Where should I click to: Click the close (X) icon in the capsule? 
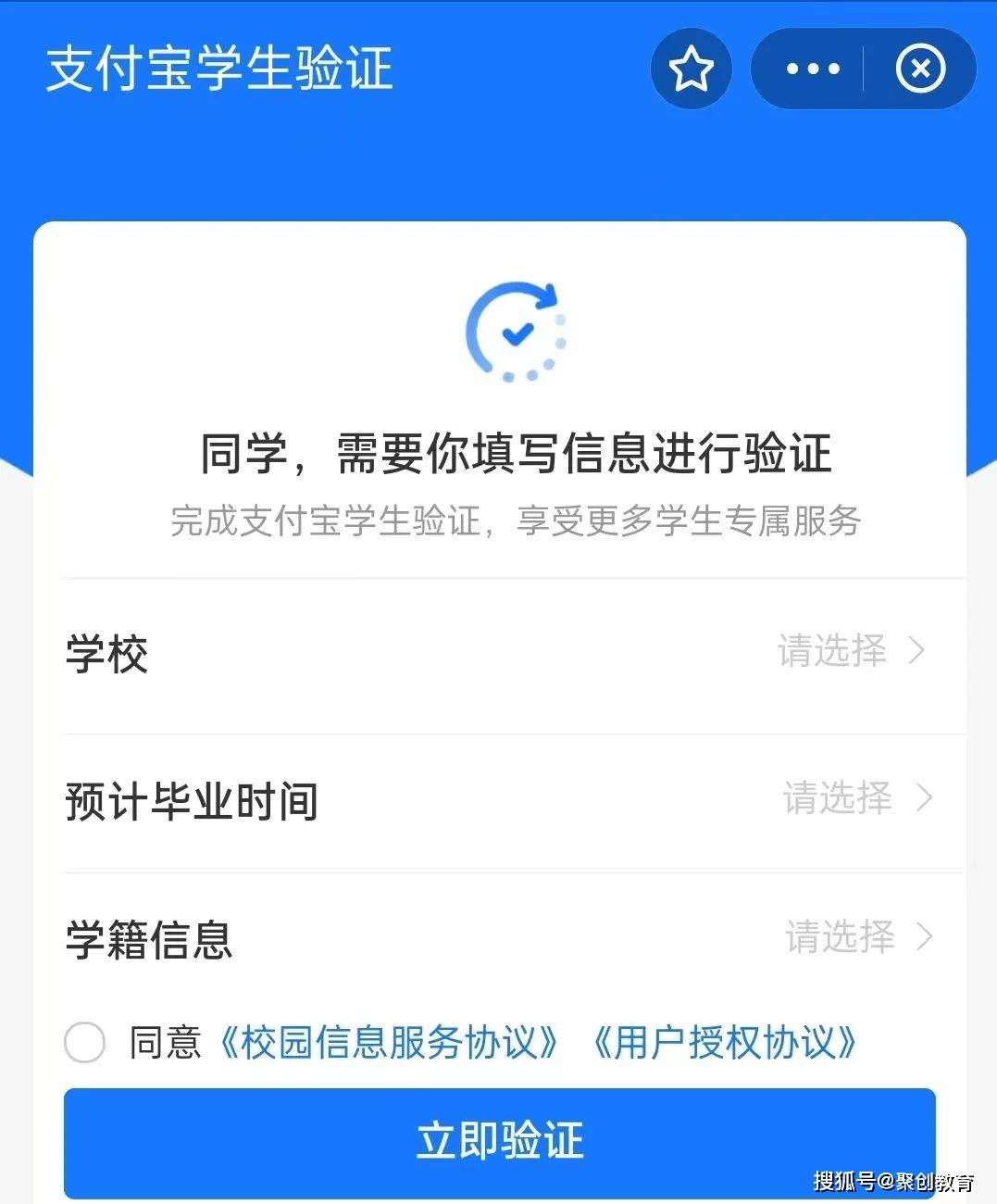click(x=920, y=69)
